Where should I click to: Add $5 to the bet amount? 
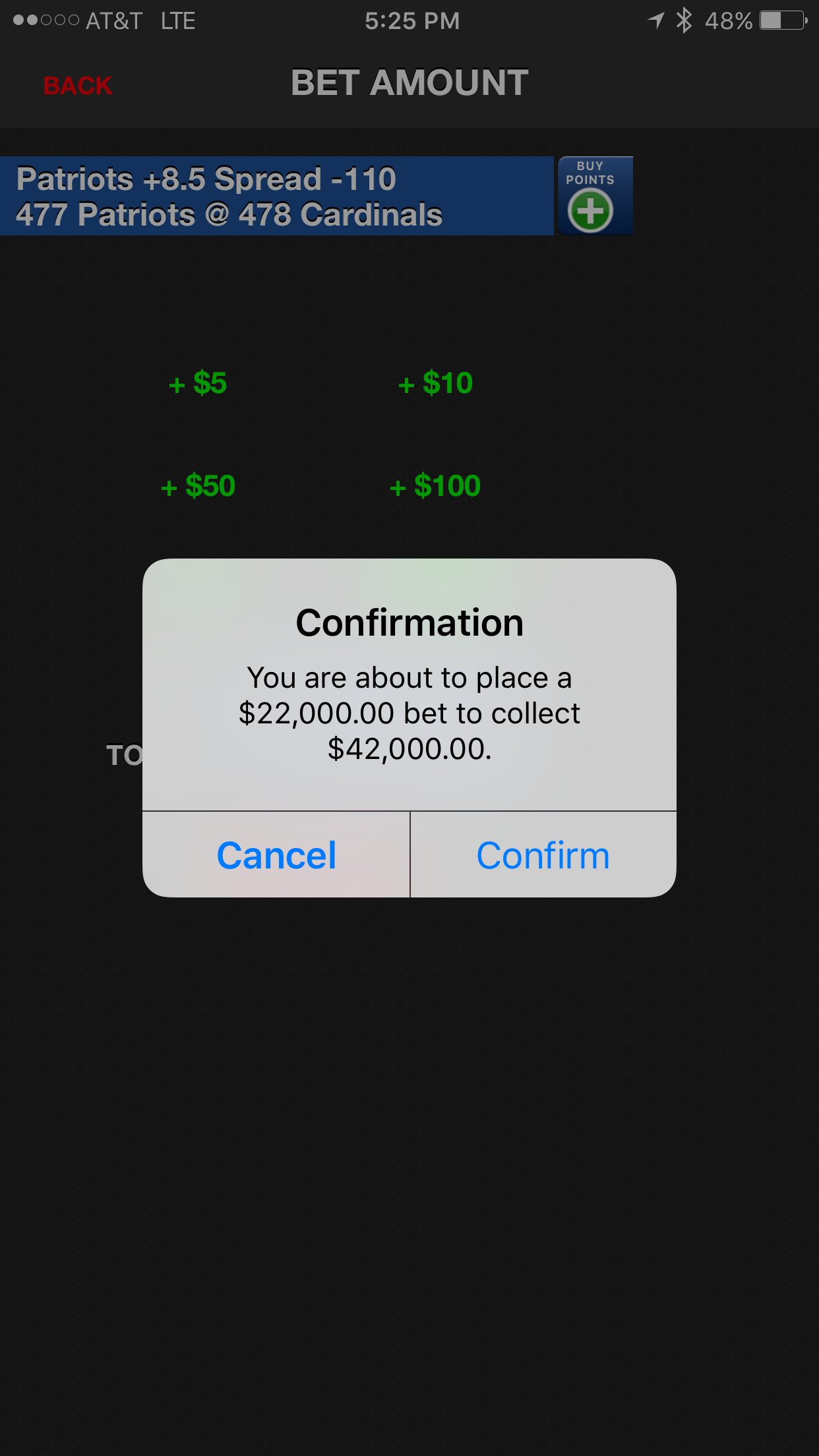(x=198, y=383)
